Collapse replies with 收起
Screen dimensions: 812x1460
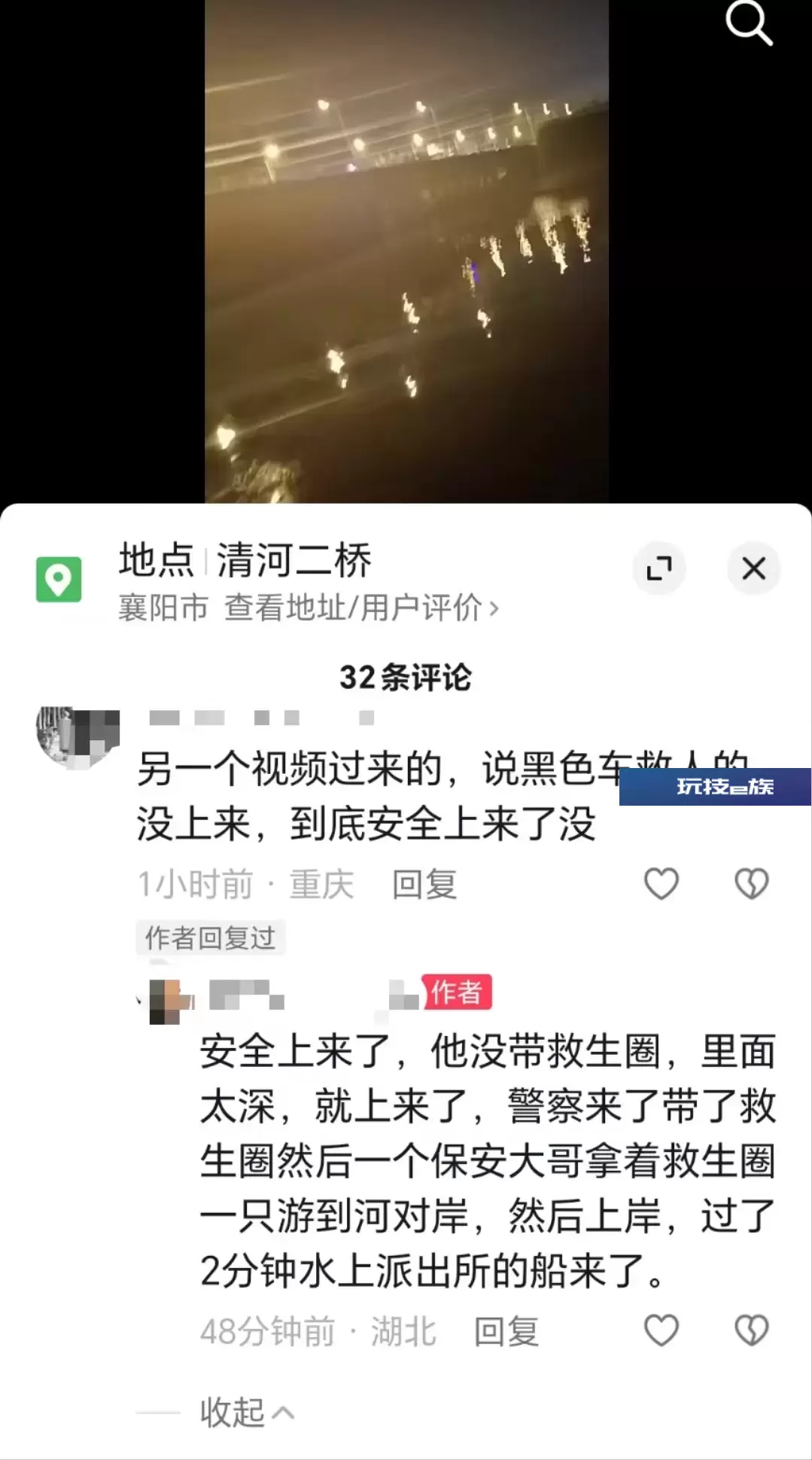click(247, 1413)
